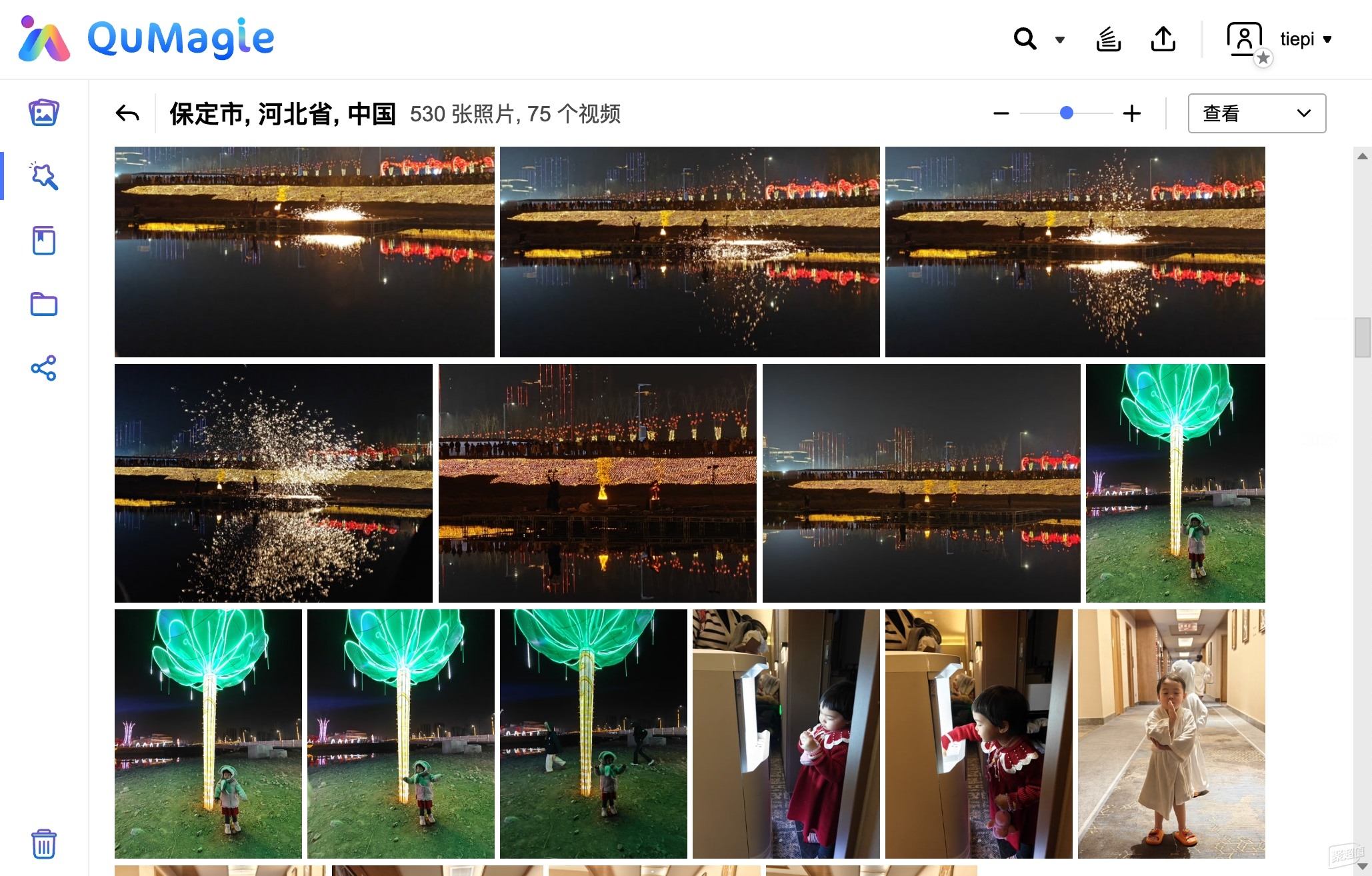The height and width of the screenshot is (876, 1372).
Task: Decrease thumbnail size with minus
Action: pyautogui.click(x=1001, y=113)
